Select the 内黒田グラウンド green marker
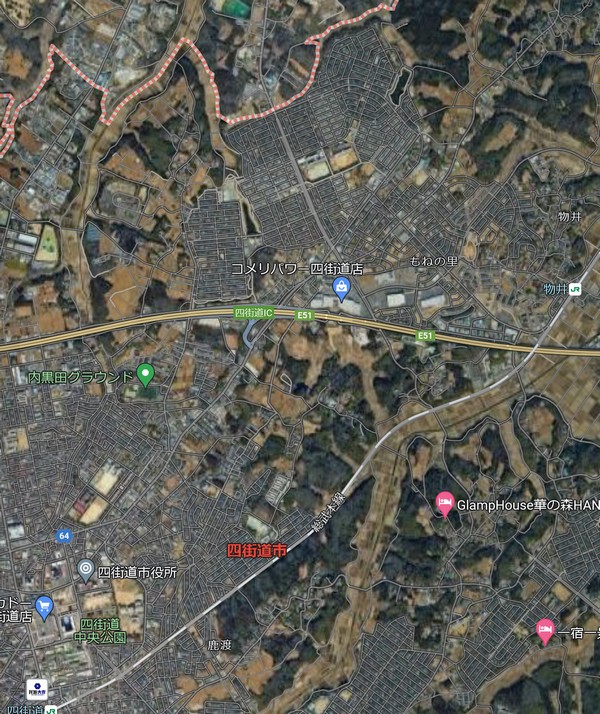600x714 pixels. 145,375
